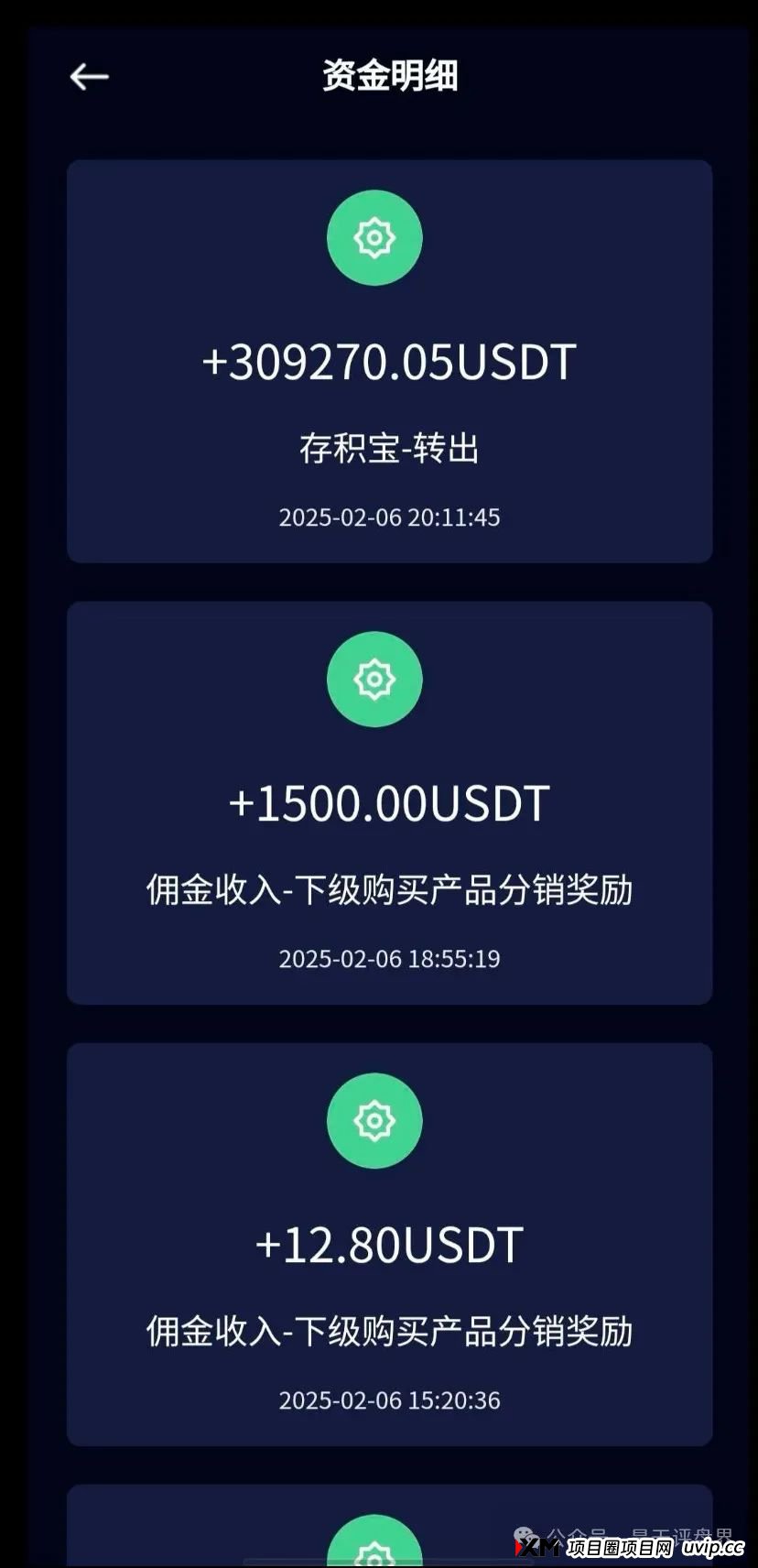Select the back navigation arrow in the header

[x=90, y=77]
